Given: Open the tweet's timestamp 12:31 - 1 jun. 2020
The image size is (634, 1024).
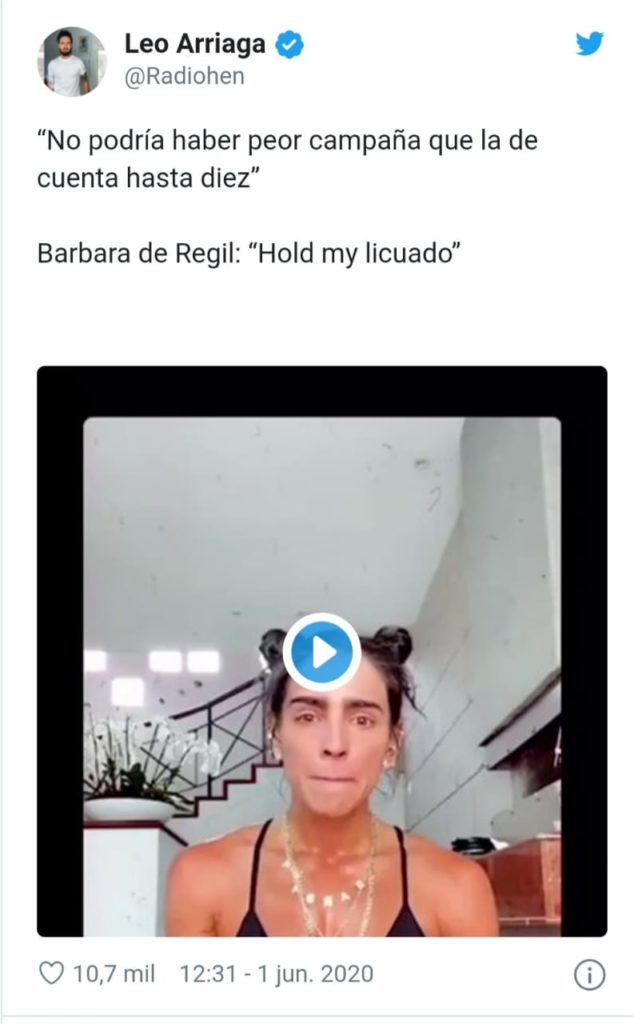Looking at the screenshot, I should coord(275,973).
